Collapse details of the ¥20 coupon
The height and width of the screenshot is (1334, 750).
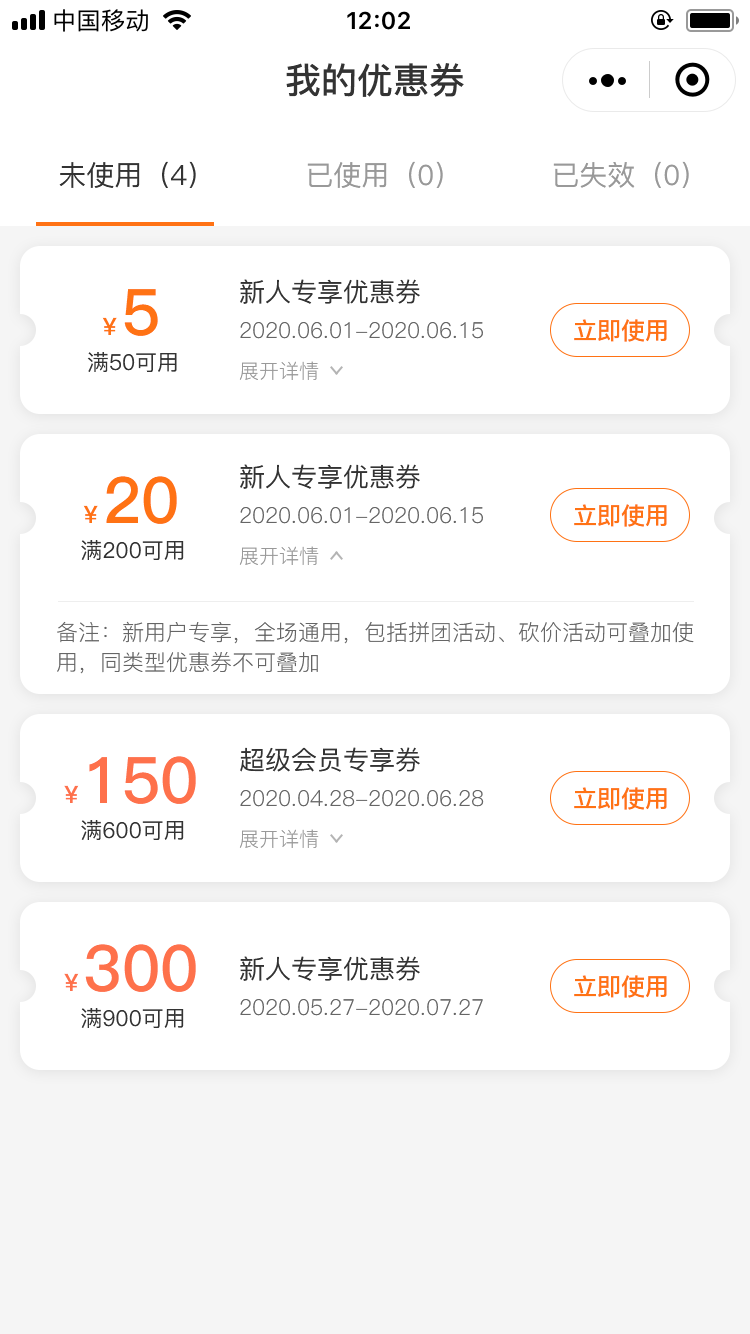(x=291, y=556)
